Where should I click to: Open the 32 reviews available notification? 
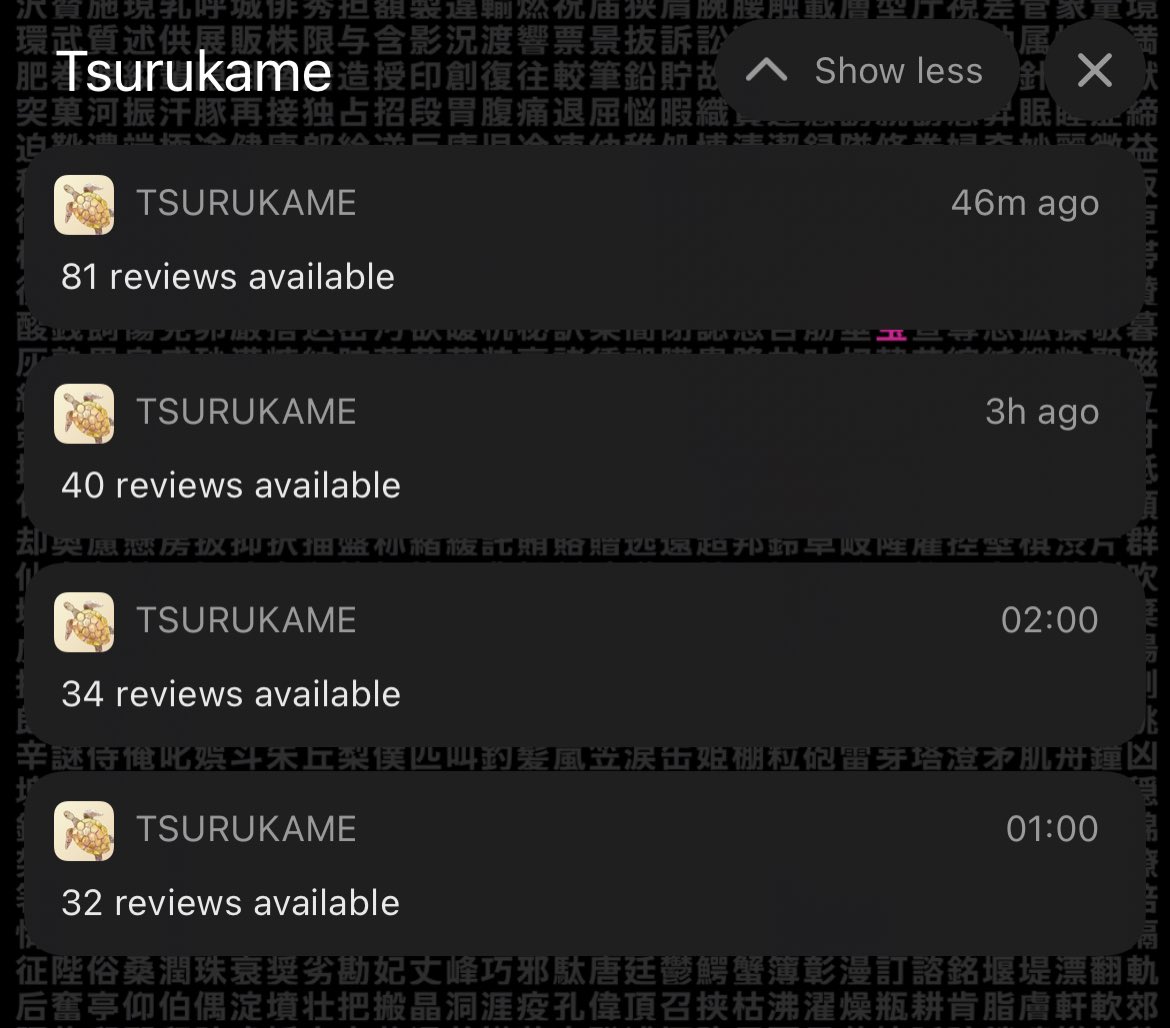[x=584, y=864]
